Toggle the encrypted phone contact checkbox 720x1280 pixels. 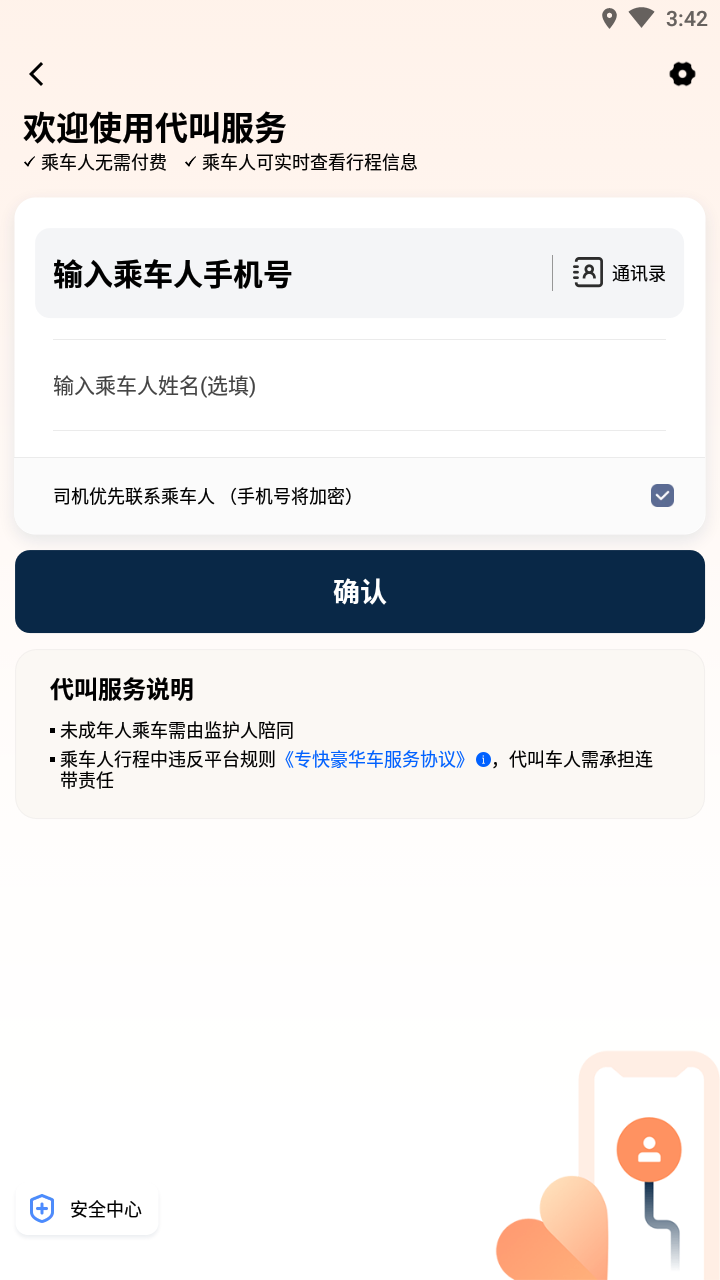pyautogui.click(x=662, y=495)
